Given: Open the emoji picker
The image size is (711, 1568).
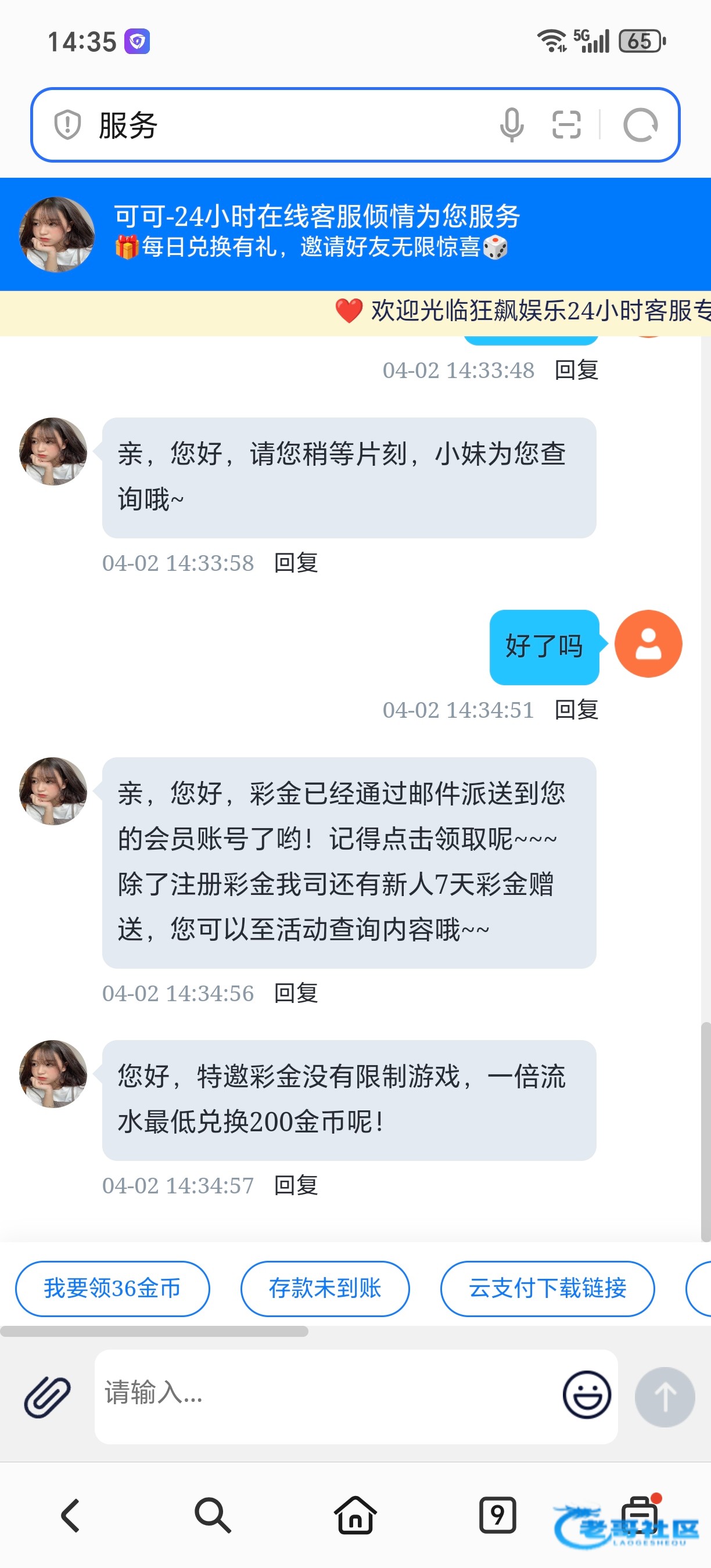Looking at the screenshot, I should pos(587,1394).
